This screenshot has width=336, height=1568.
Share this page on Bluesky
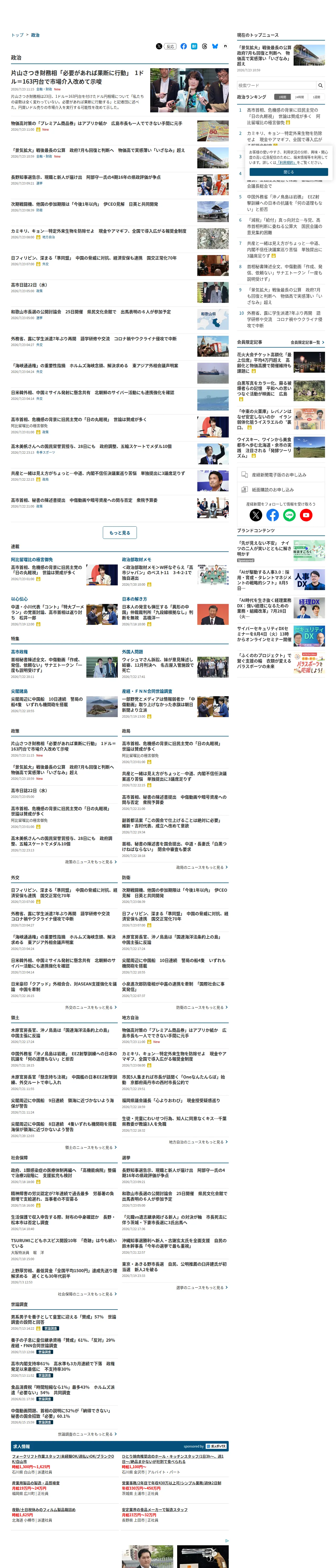point(215,46)
